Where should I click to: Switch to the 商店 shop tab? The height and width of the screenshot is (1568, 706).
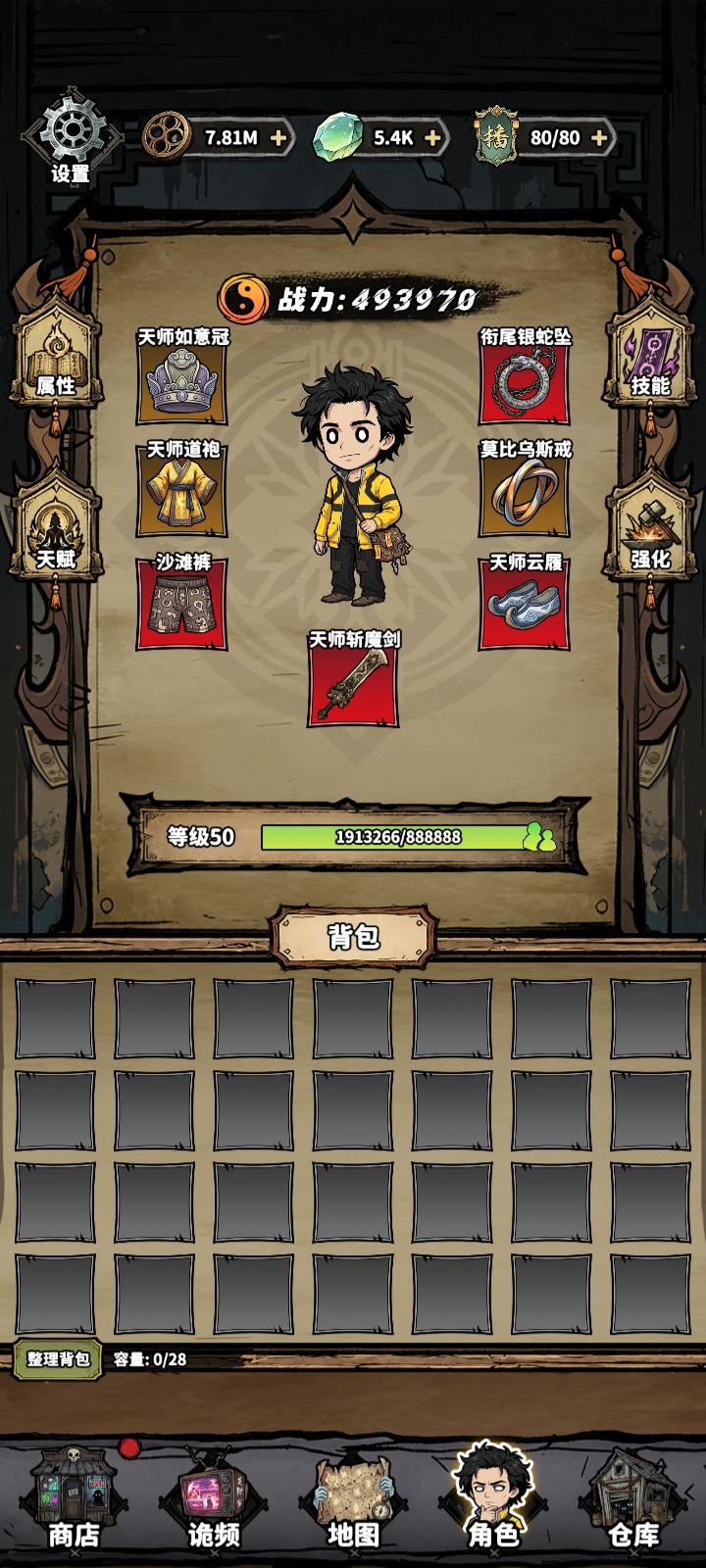click(74, 1496)
